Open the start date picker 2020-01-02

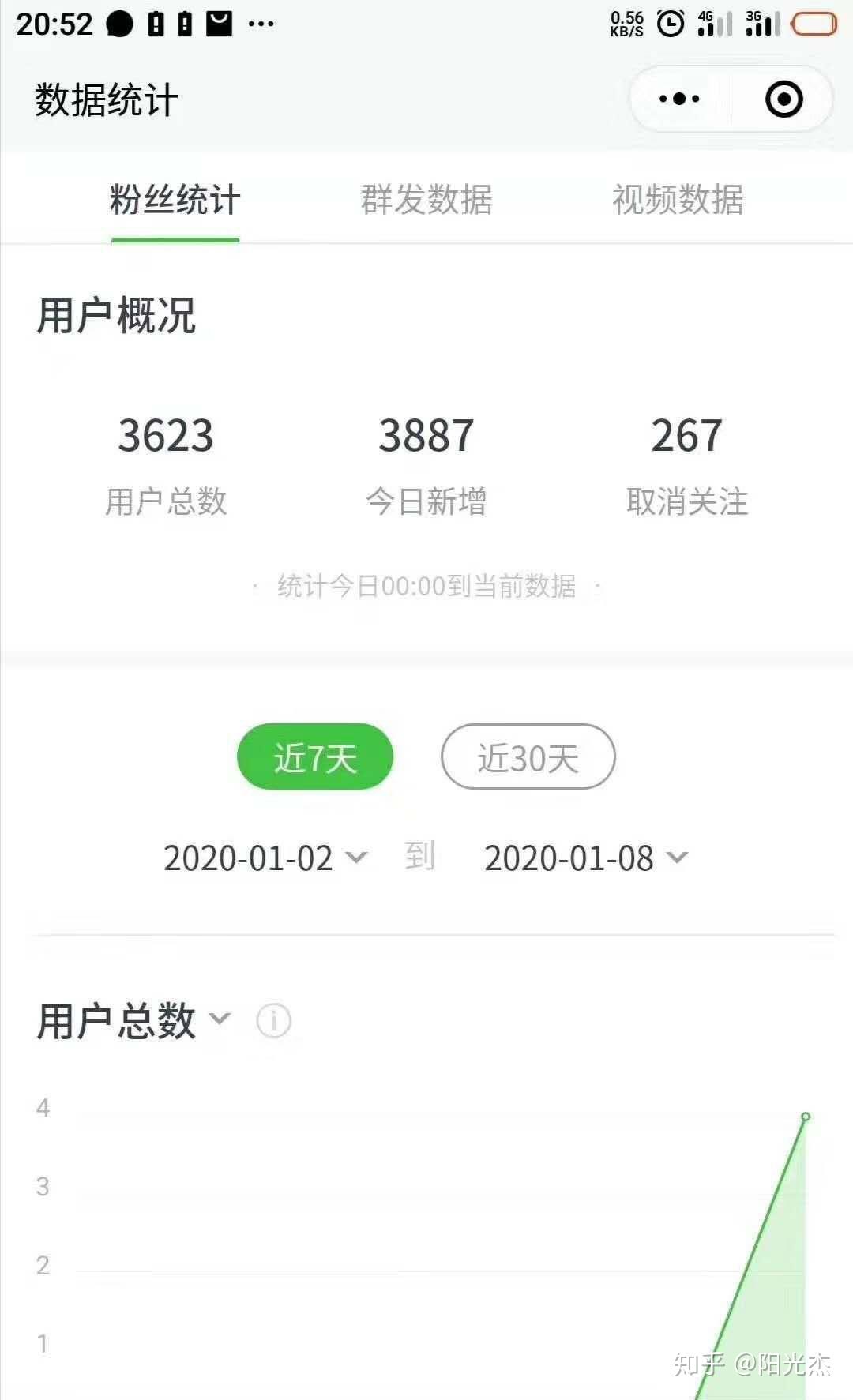pos(265,858)
